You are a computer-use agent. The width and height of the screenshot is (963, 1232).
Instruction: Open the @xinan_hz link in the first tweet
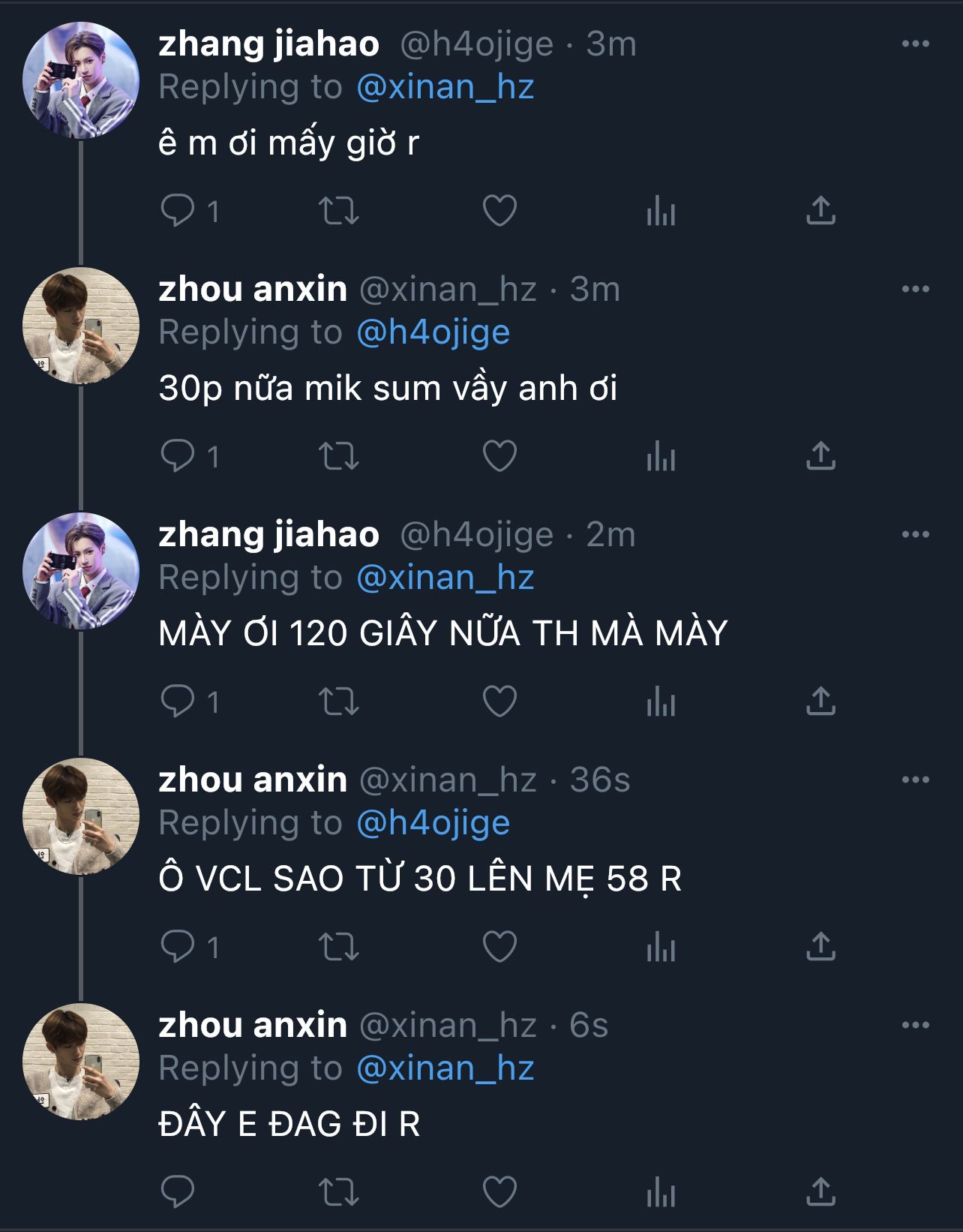click(x=445, y=87)
